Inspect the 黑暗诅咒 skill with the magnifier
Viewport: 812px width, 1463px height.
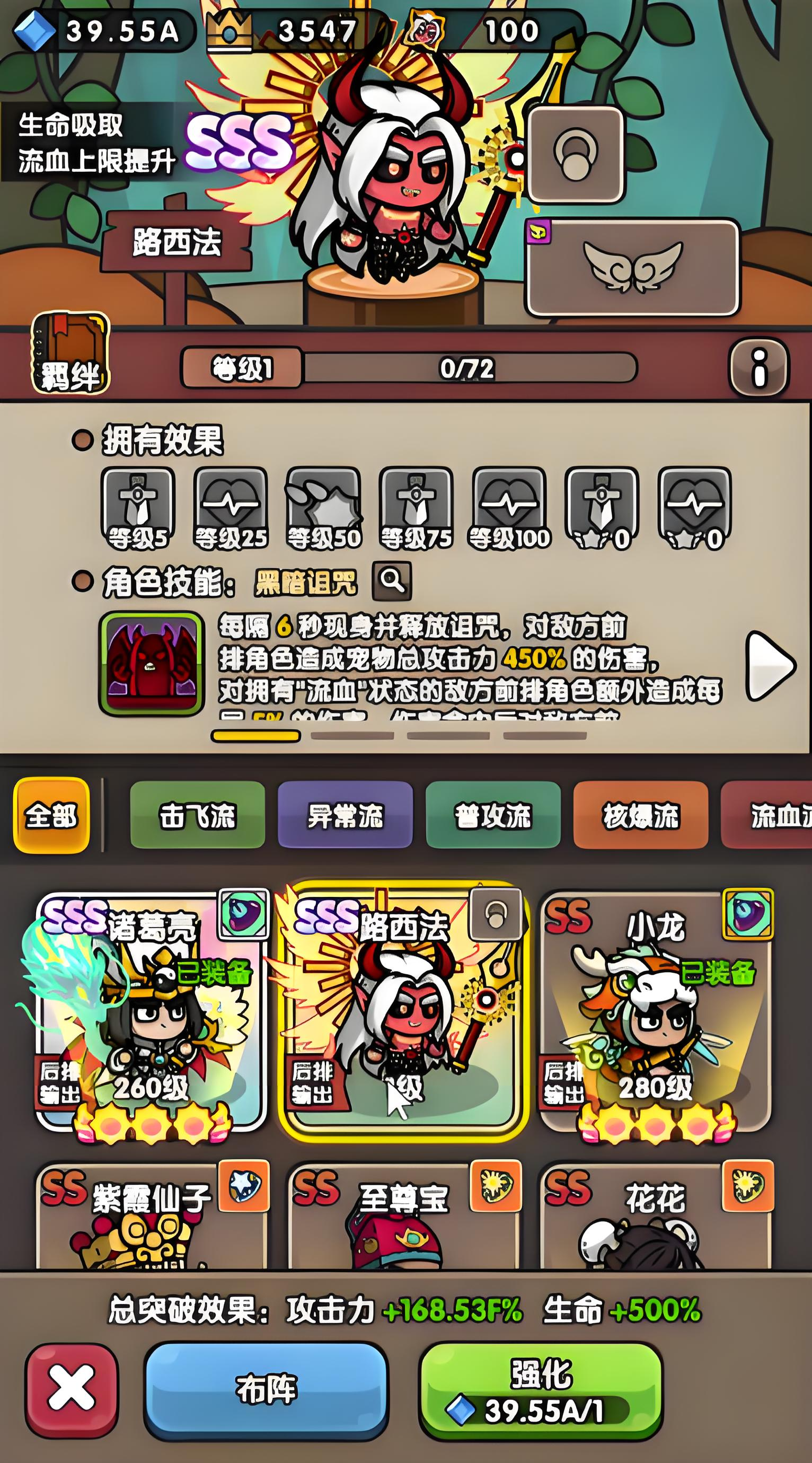click(392, 580)
